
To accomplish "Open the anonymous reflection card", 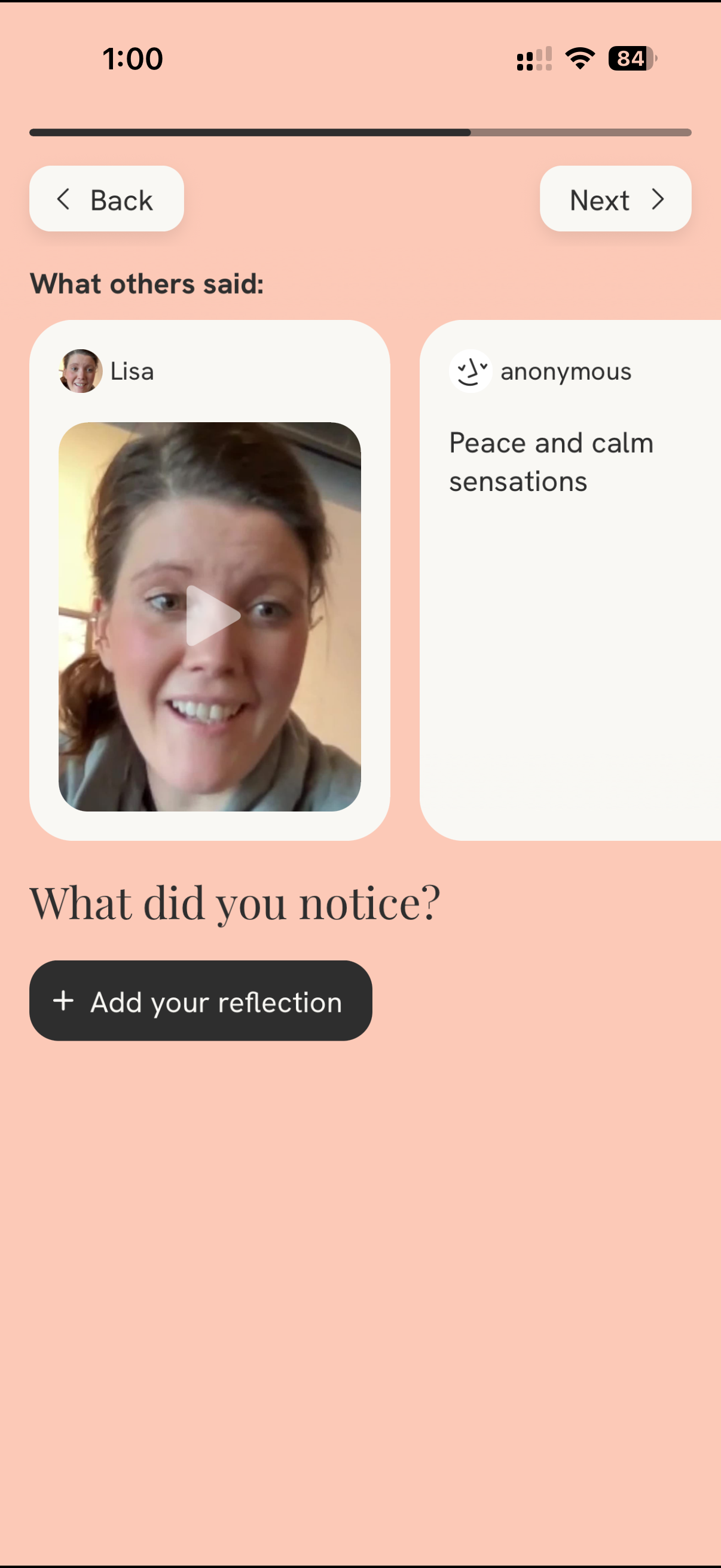I will 571,579.
